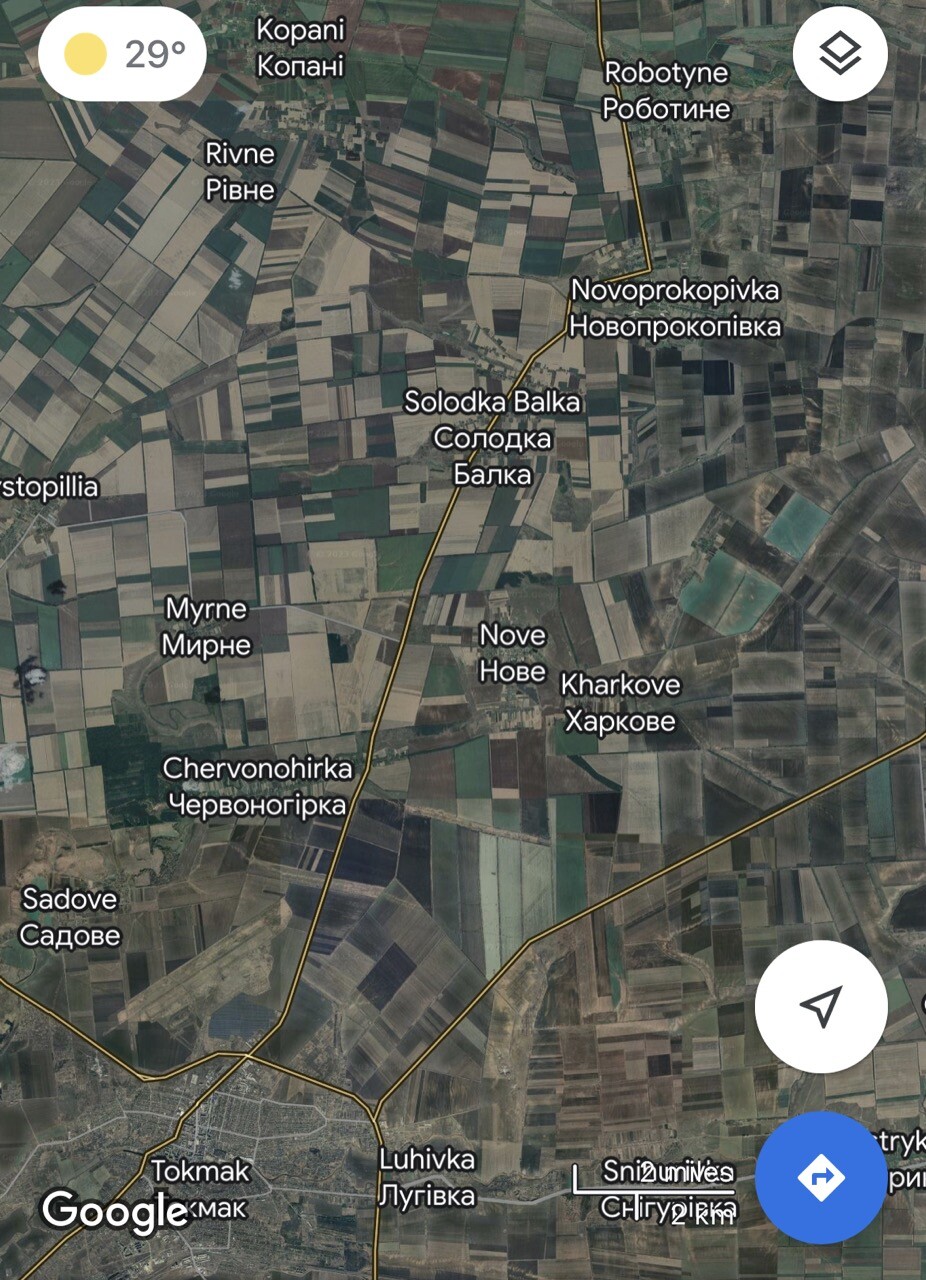Open directions with blue arrow button

click(x=821, y=1177)
